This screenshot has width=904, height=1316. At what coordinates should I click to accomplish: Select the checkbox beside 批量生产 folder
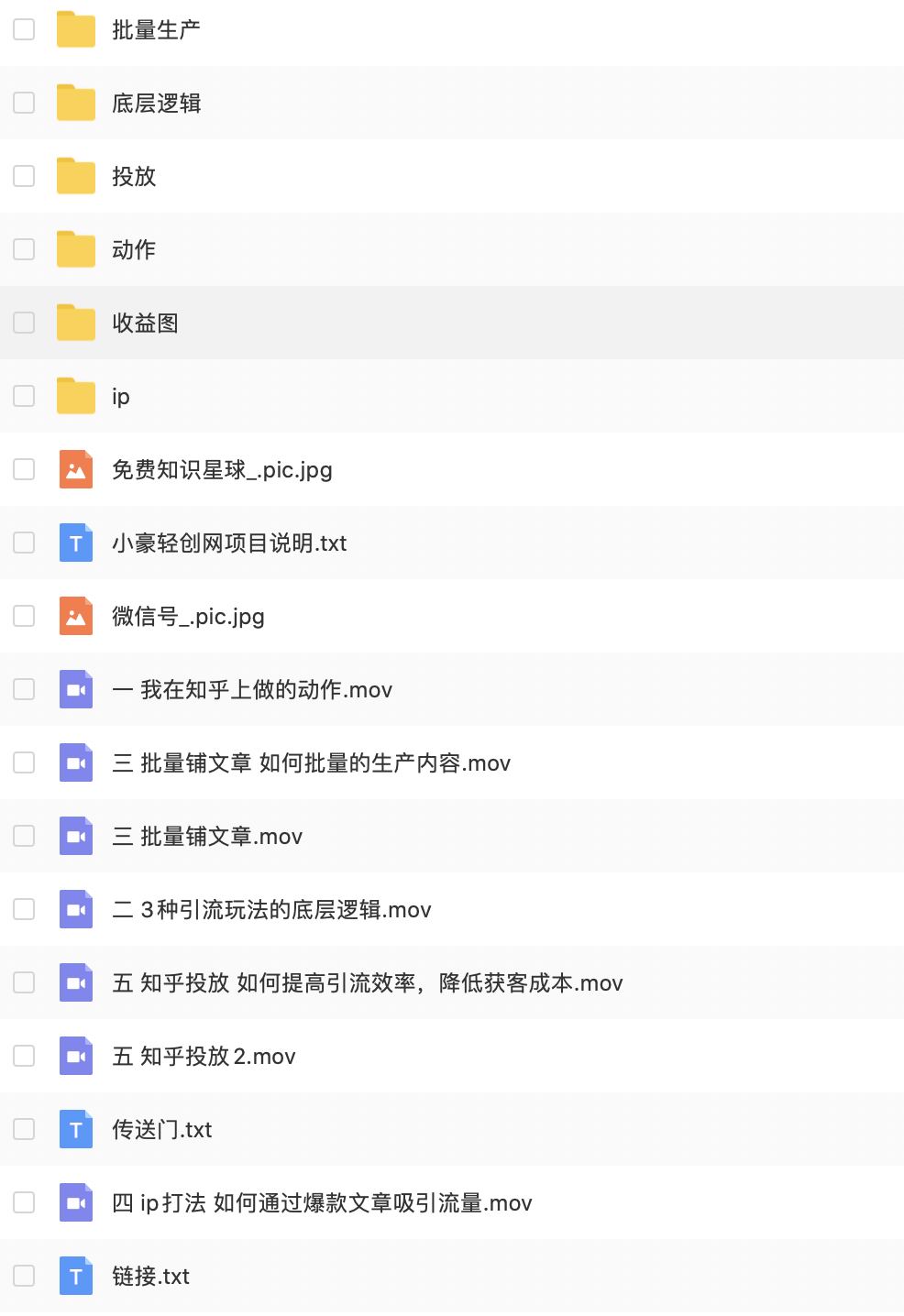tap(24, 29)
